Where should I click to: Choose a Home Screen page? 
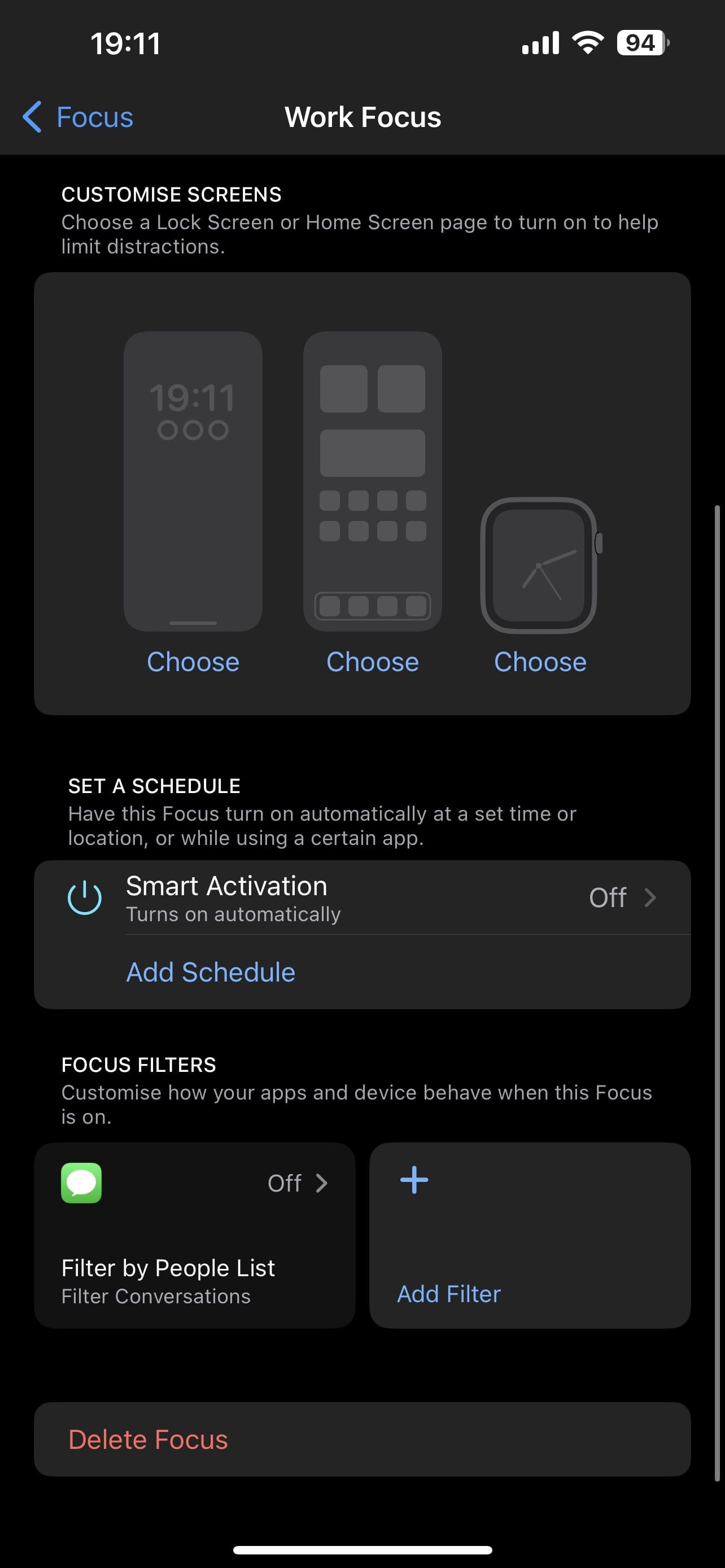[373, 661]
